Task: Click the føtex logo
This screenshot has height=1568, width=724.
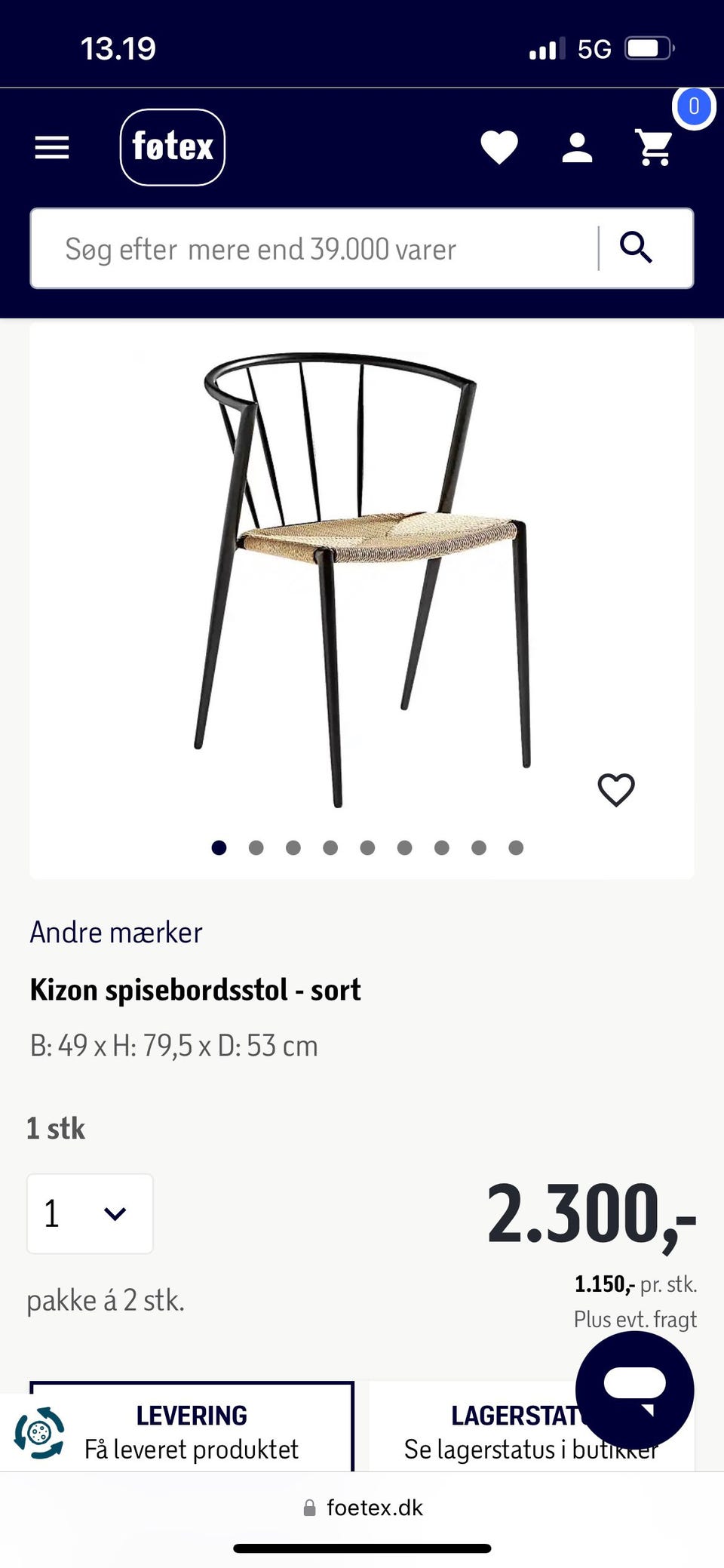Action: (x=173, y=147)
